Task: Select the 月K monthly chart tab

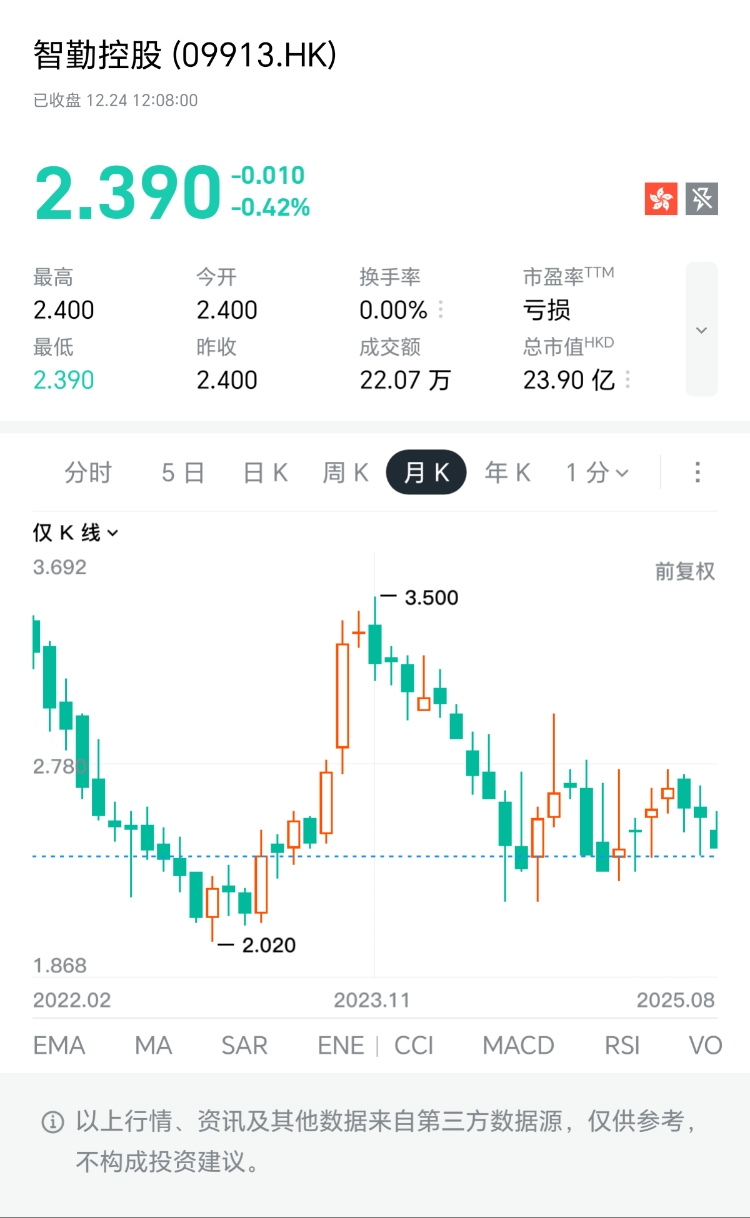Action: pos(426,473)
